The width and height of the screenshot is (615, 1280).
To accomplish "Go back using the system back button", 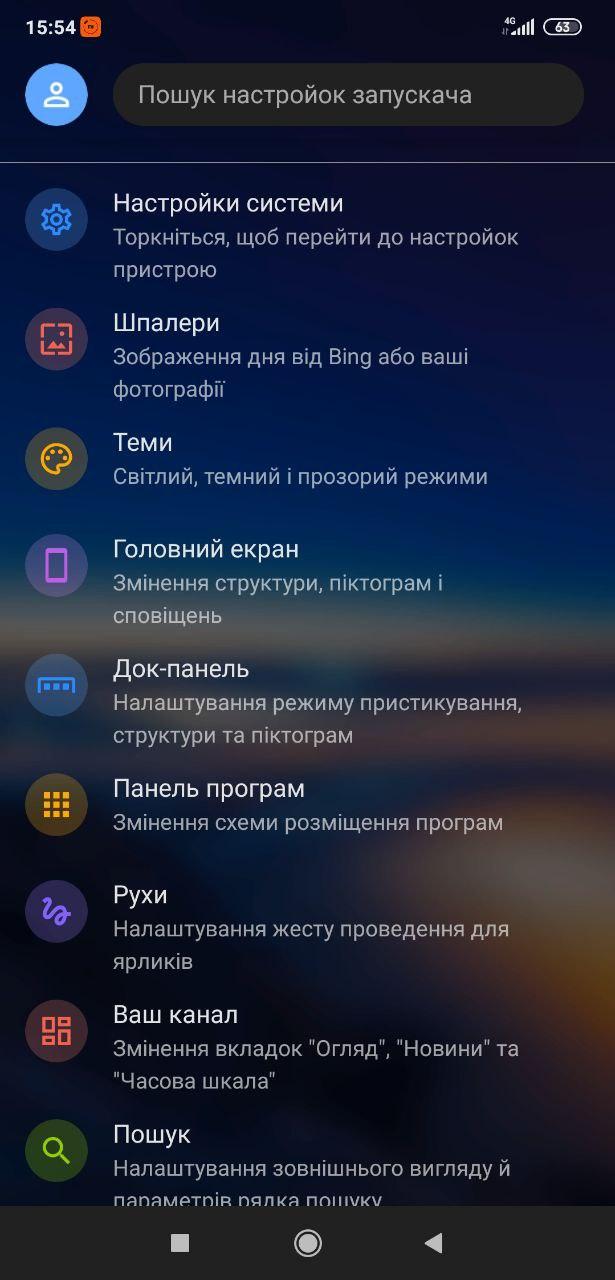I will (x=433, y=1243).
